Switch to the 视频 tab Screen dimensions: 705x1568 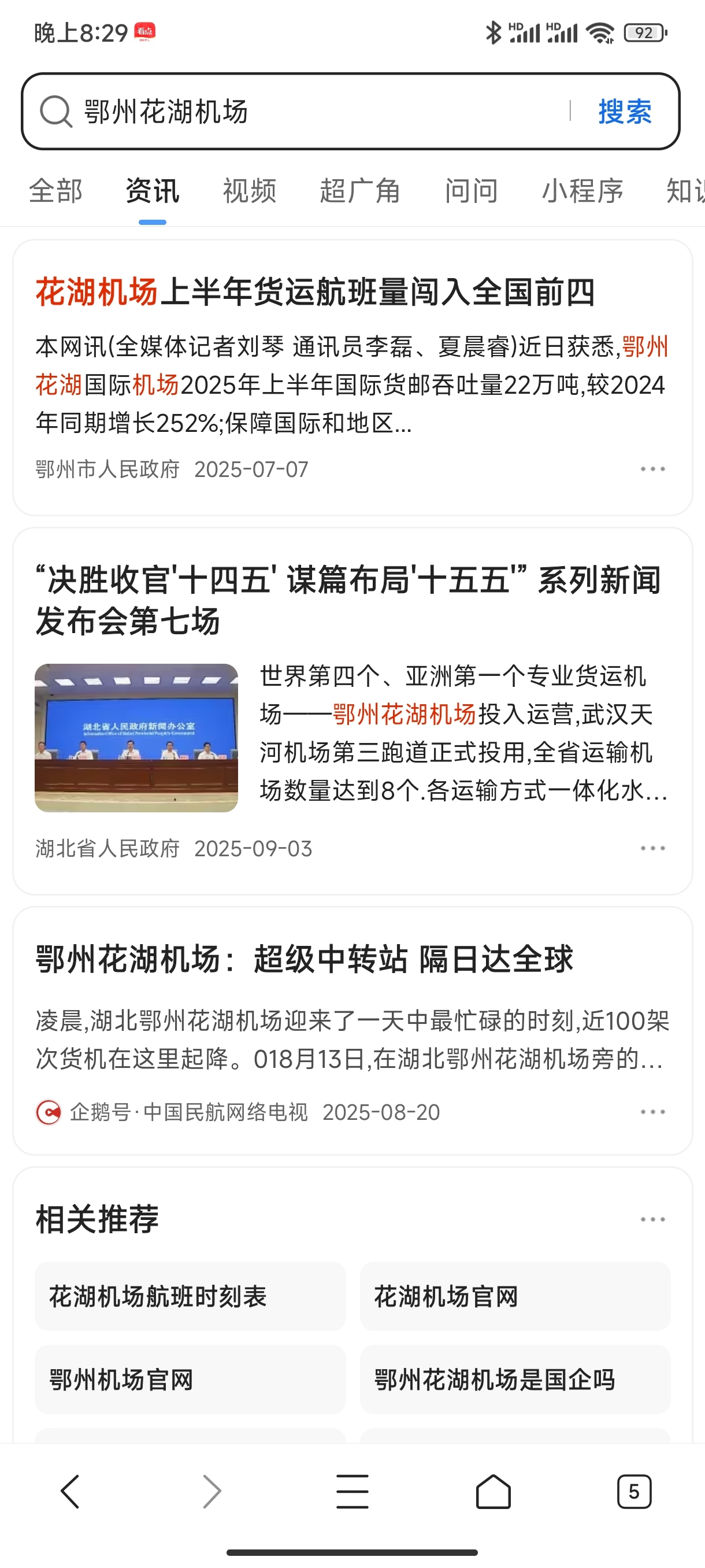pos(250,191)
